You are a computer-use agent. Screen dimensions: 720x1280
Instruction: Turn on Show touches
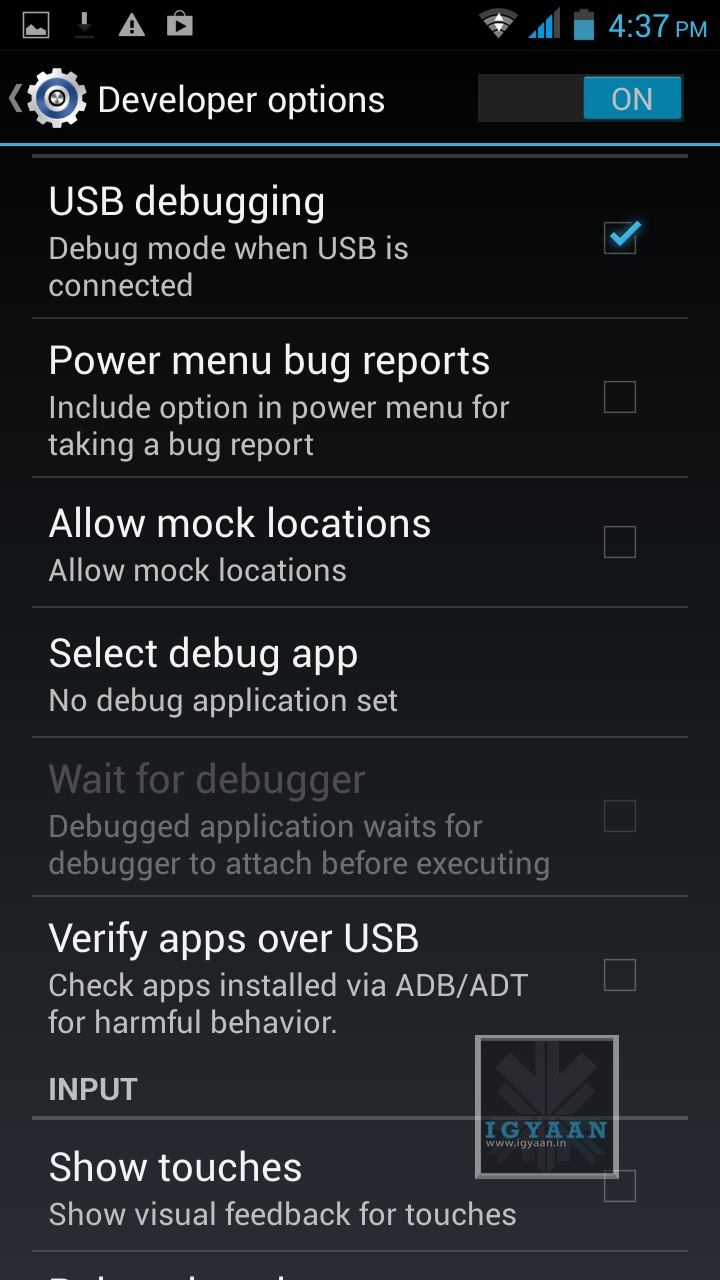pos(620,1187)
